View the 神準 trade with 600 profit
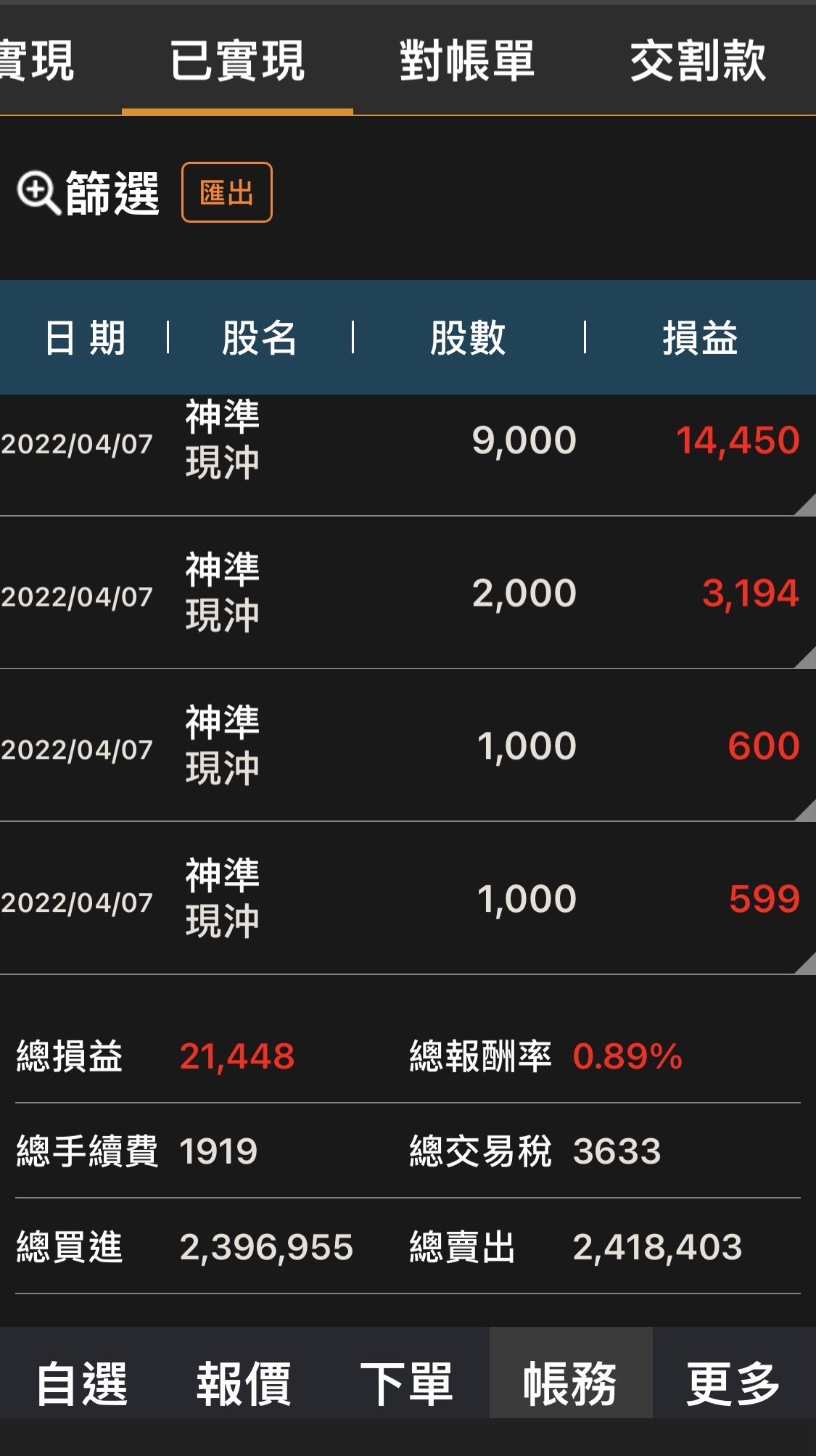 [x=406, y=746]
